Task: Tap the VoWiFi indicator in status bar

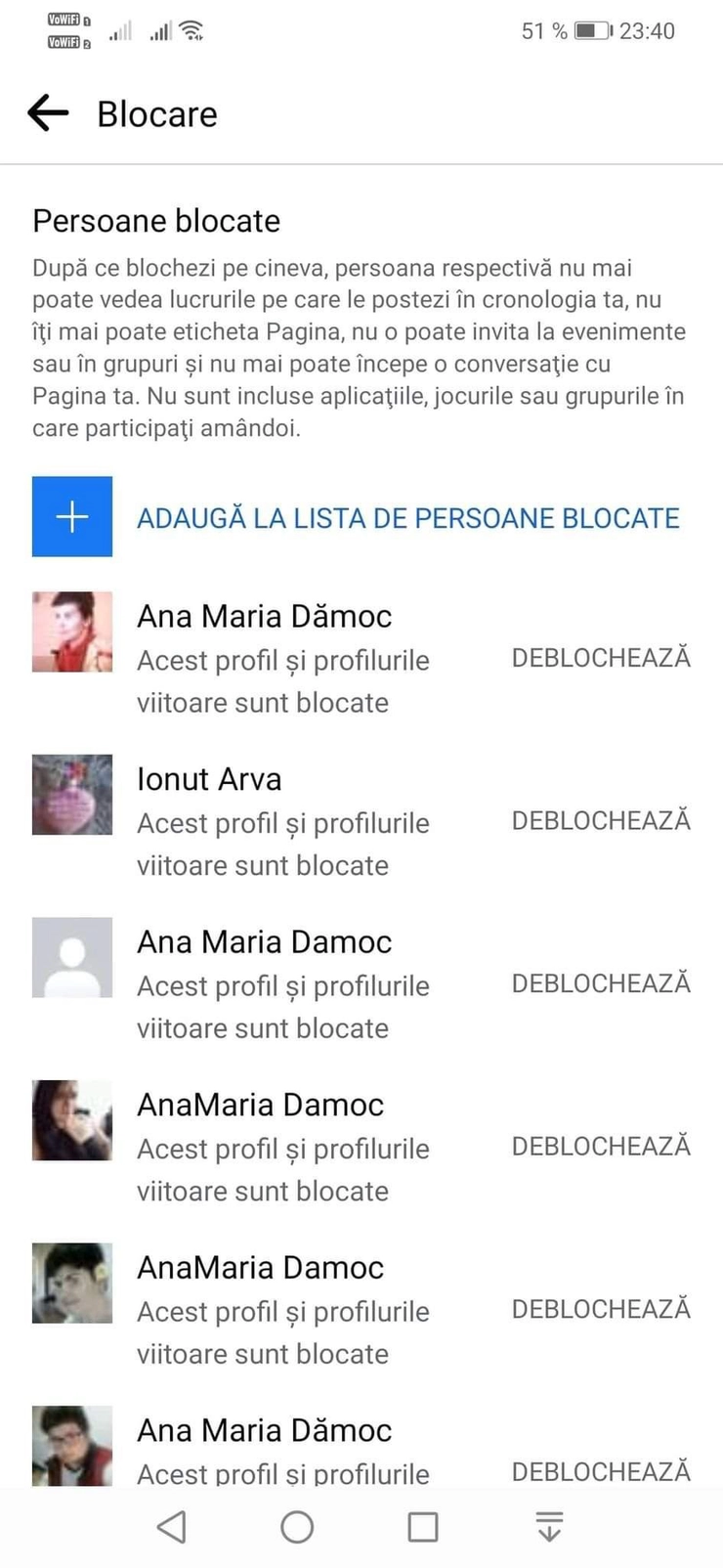Action: [64, 29]
